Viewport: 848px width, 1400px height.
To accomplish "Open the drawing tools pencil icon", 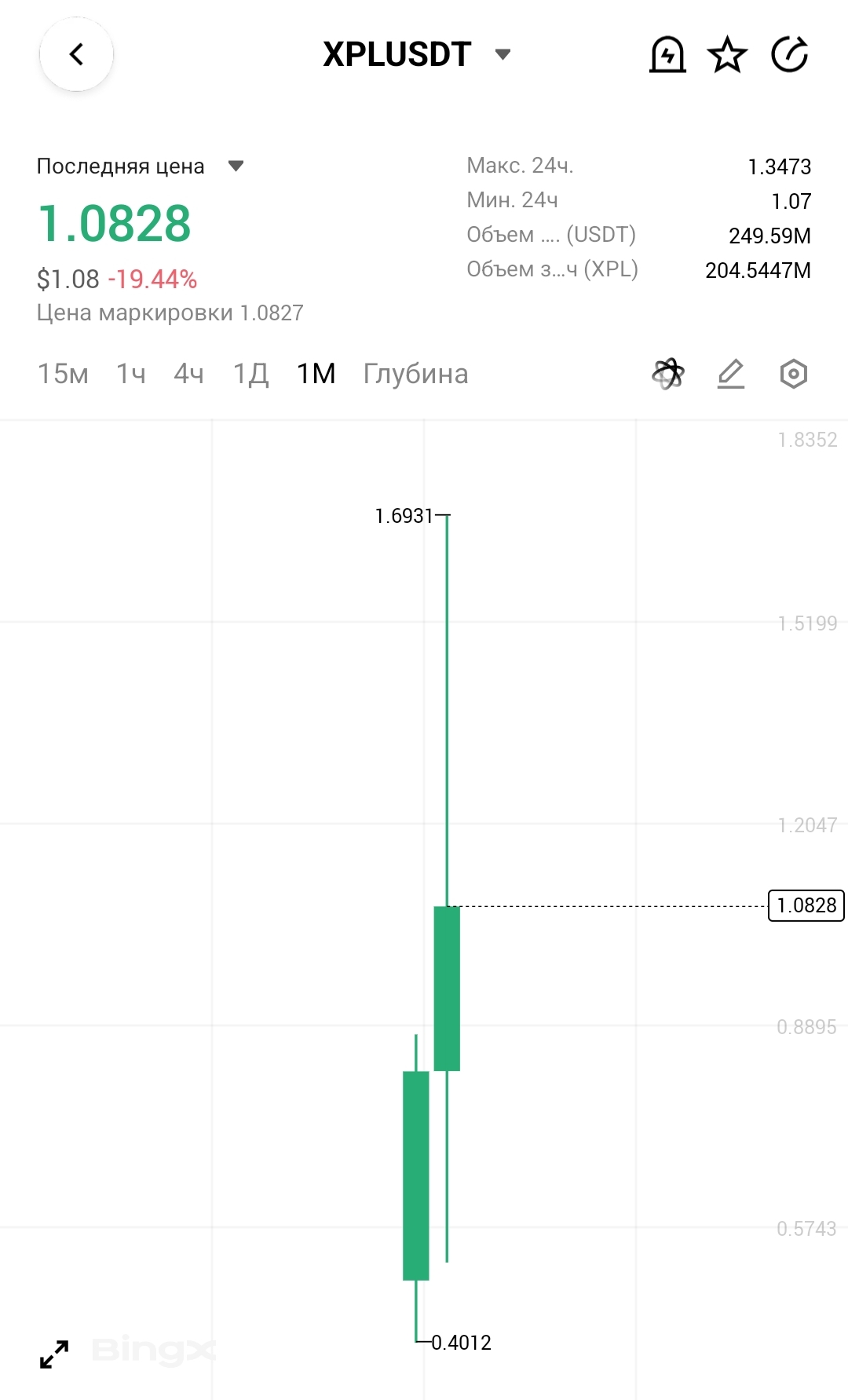I will (x=731, y=374).
